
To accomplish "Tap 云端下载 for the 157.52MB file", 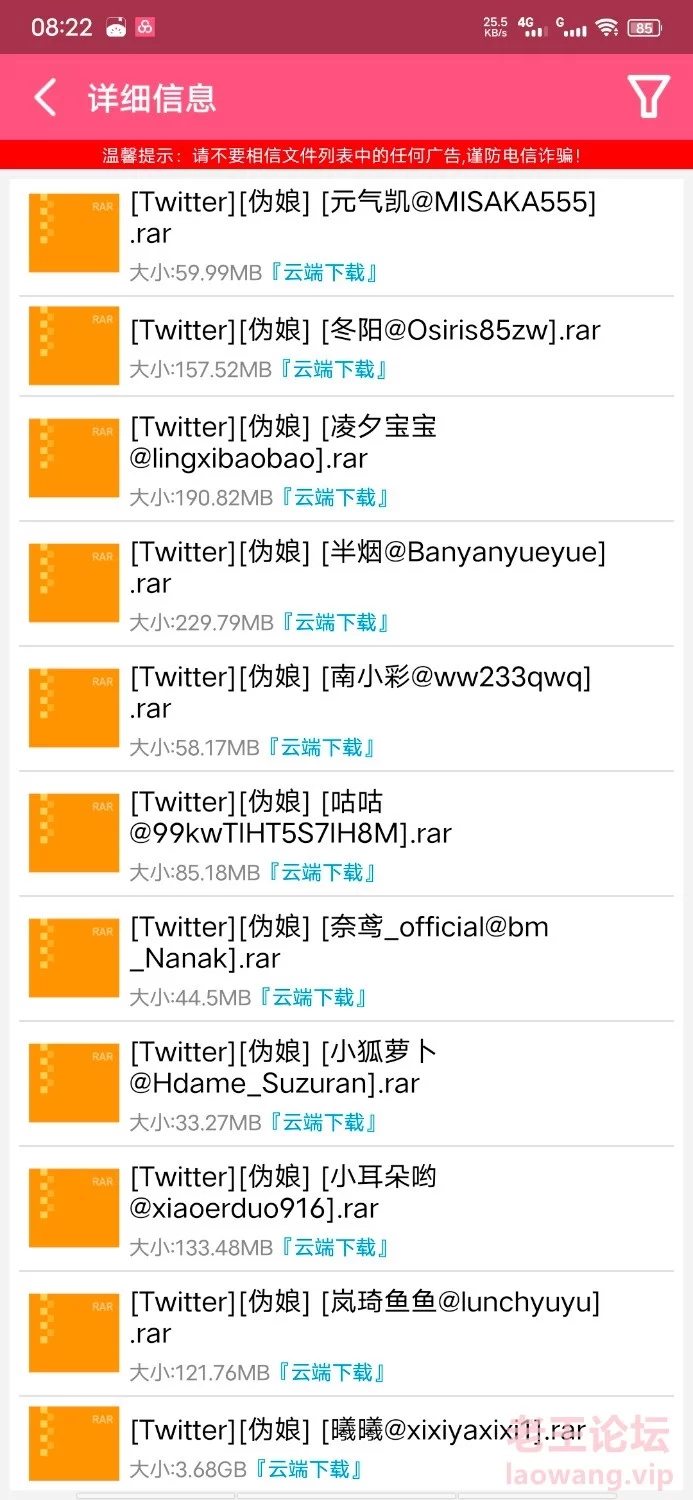I will pos(333,370).
